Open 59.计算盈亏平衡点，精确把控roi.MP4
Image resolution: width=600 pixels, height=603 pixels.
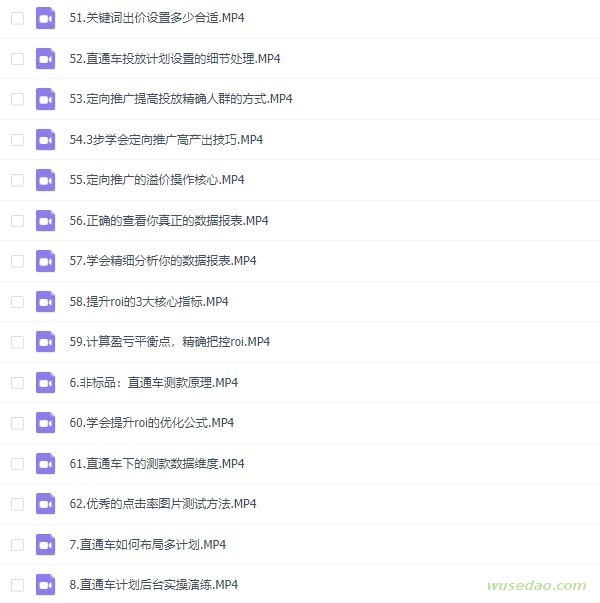[x=170, y=342]
